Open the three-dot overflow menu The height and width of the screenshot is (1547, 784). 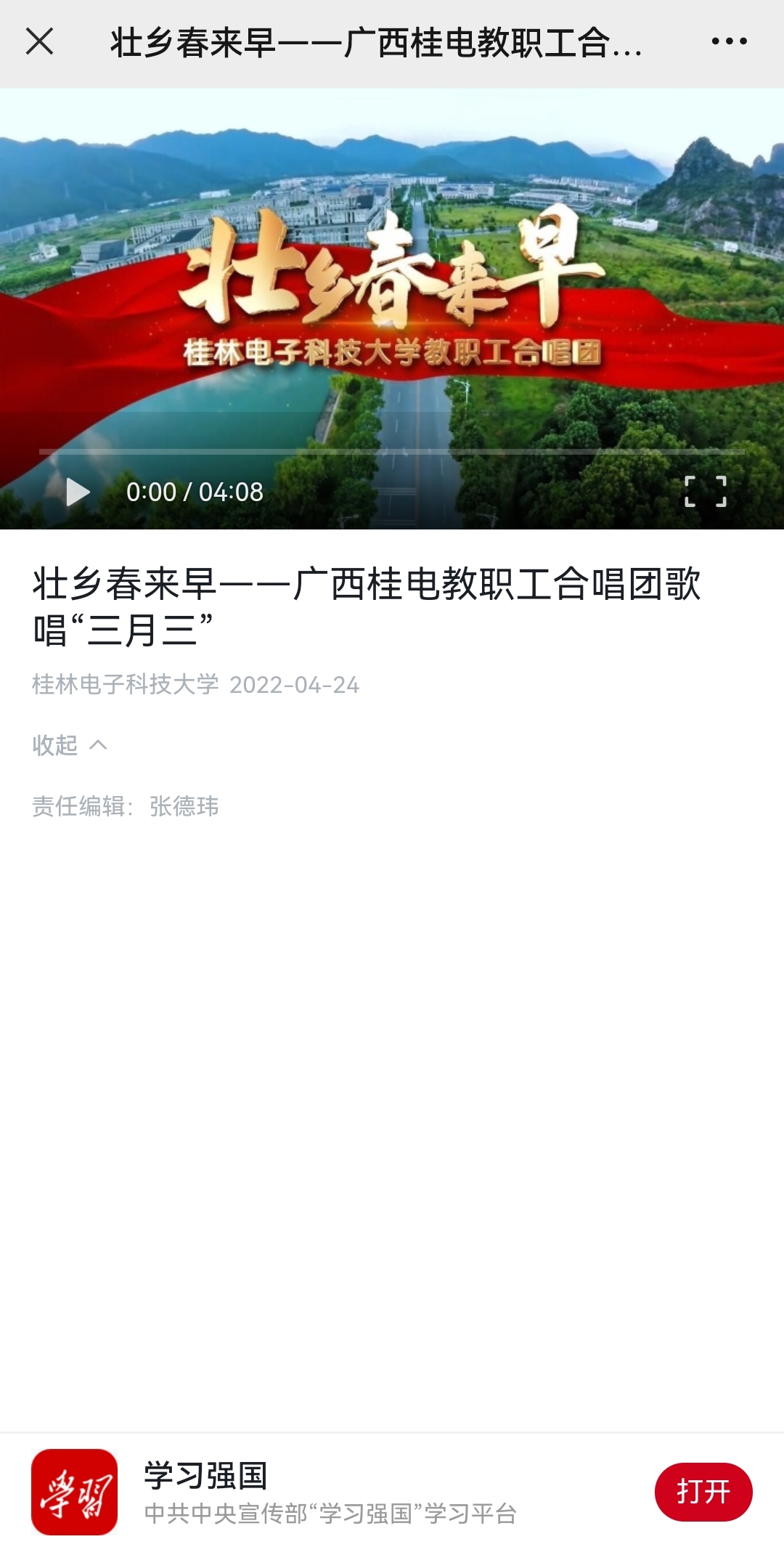[x=729, y=41]
